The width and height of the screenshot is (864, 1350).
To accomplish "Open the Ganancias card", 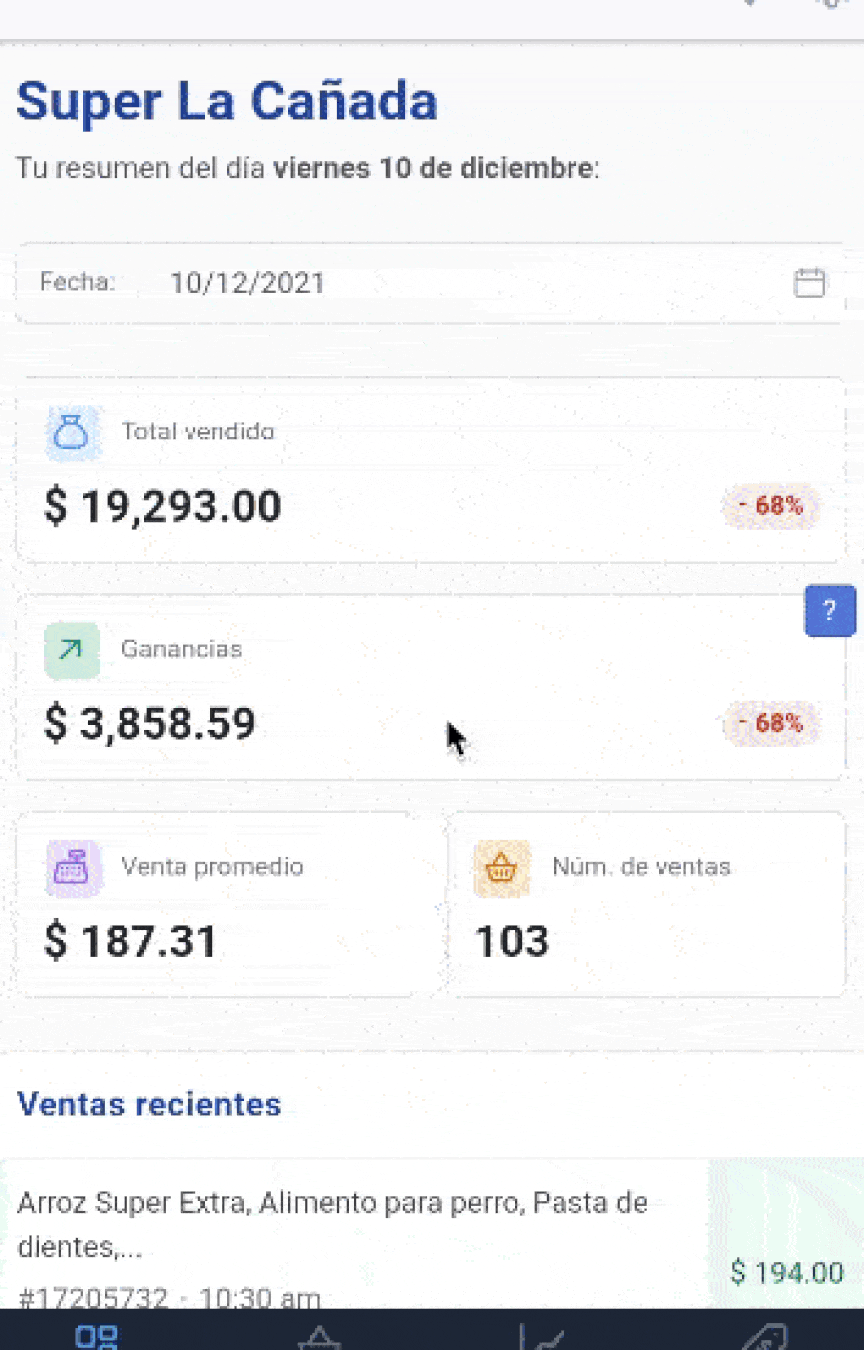I will coord(430,688).
